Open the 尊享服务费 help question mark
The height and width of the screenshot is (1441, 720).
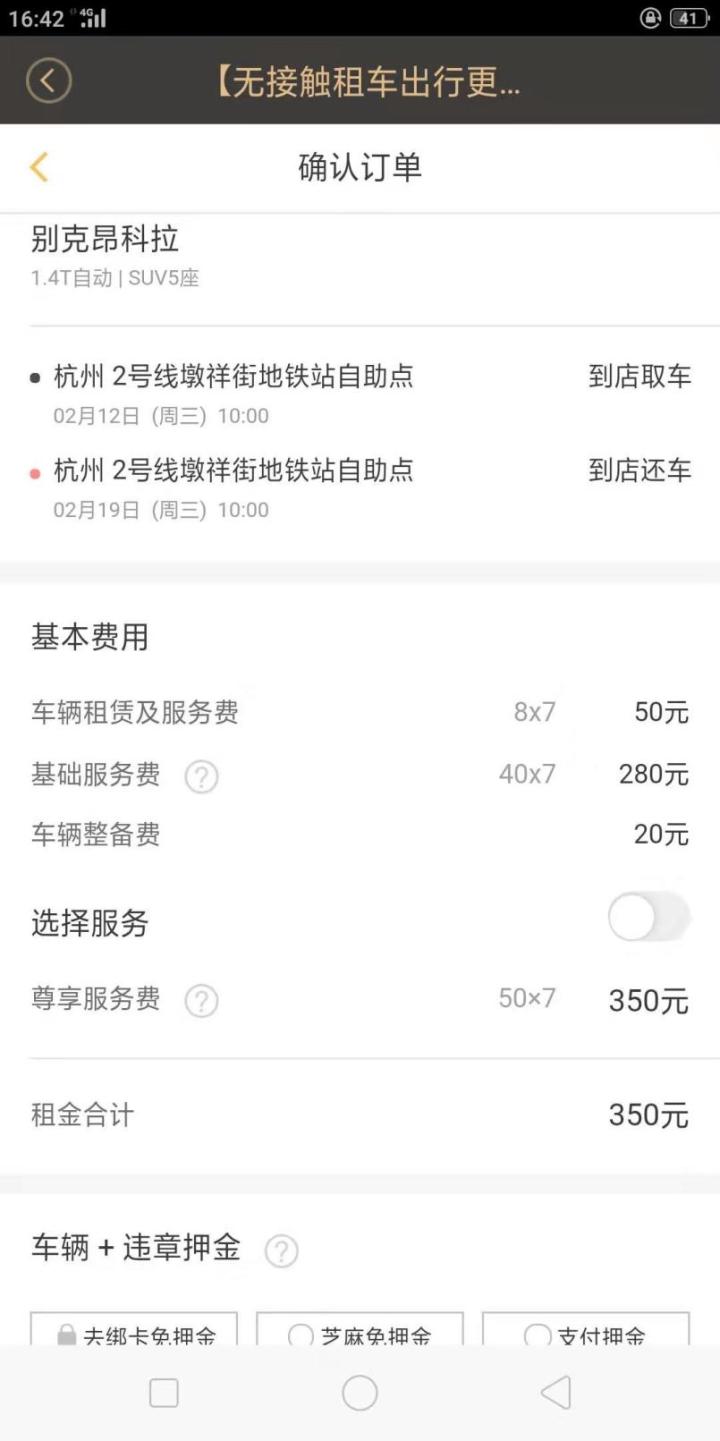[x=201, y=1000]
